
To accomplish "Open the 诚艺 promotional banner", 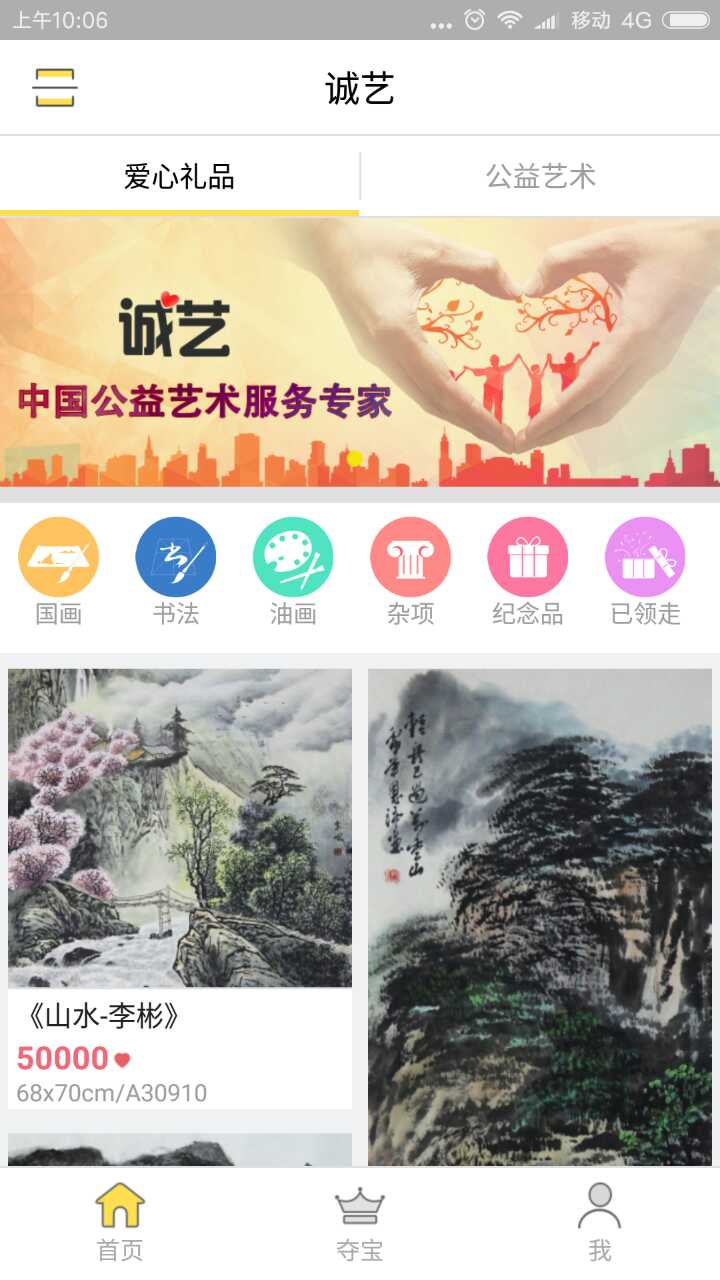I will 360,352.
